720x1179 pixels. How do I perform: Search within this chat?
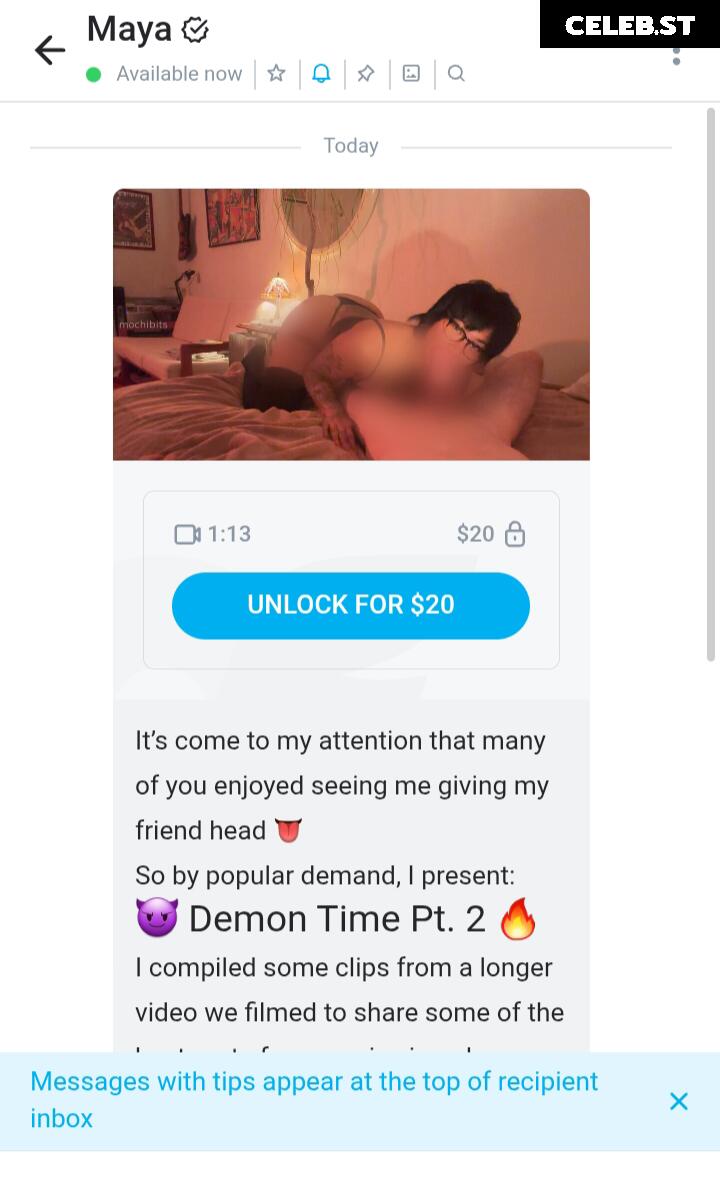click(456, 73)
